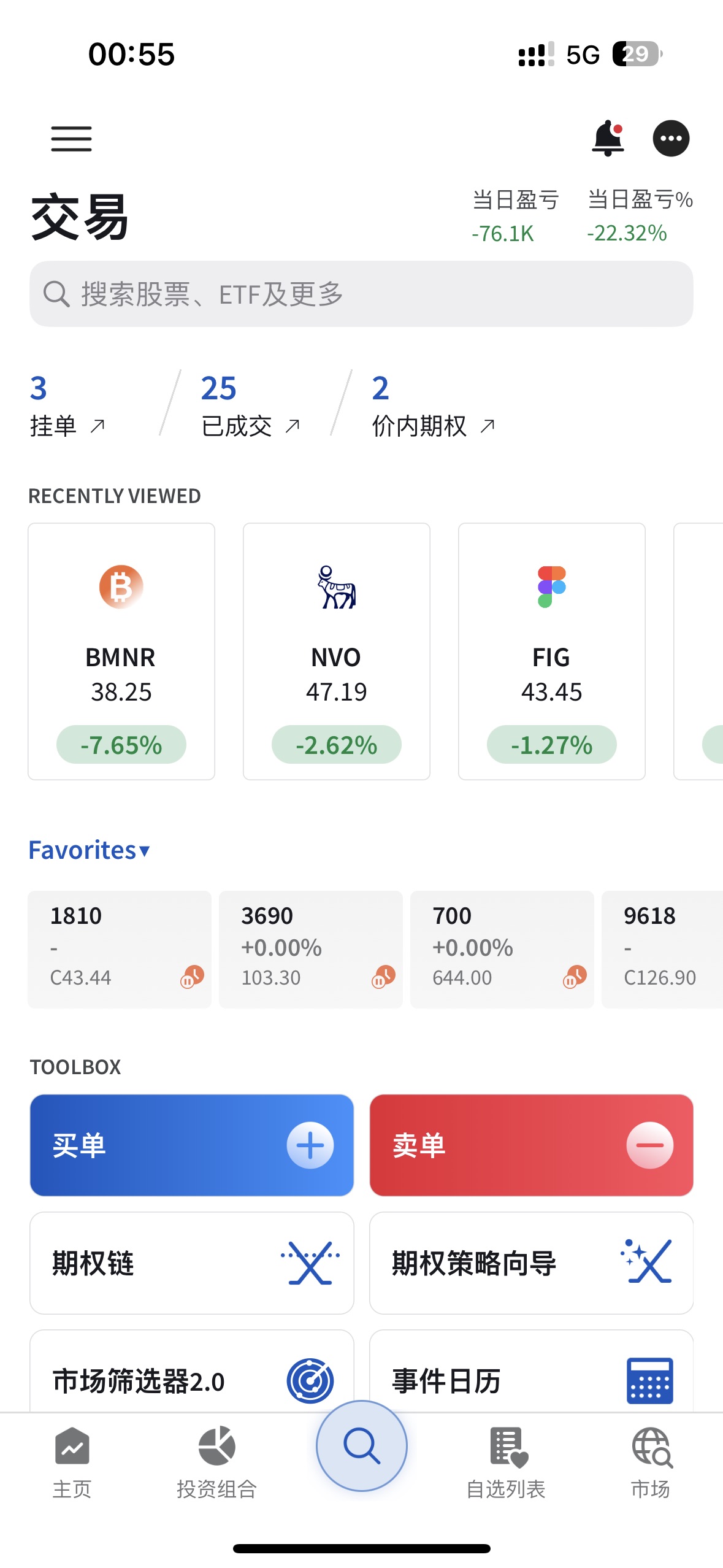
Task: View the 25 filled orders (已成交)
Action: tap(250, 405)
